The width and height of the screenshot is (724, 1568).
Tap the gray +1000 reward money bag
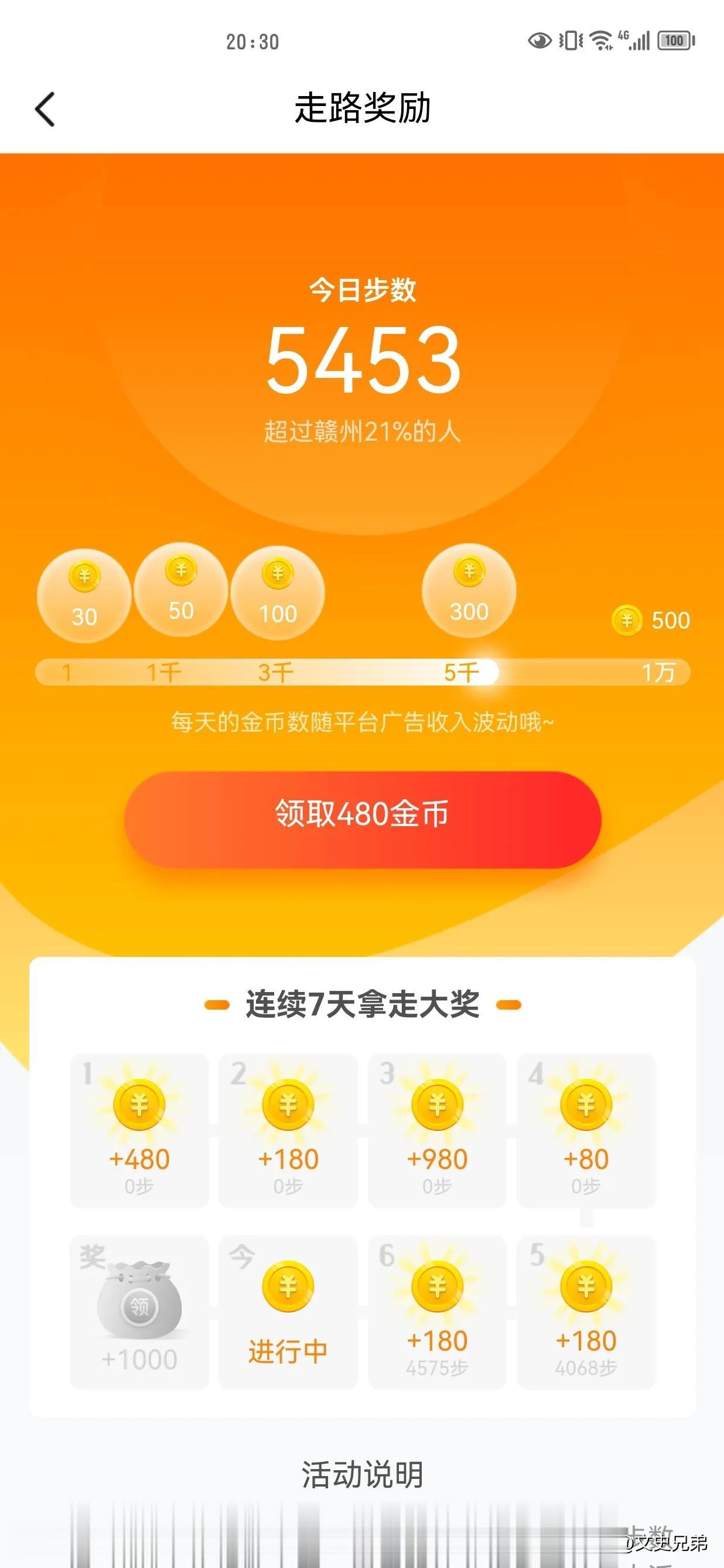point(139,1303)
